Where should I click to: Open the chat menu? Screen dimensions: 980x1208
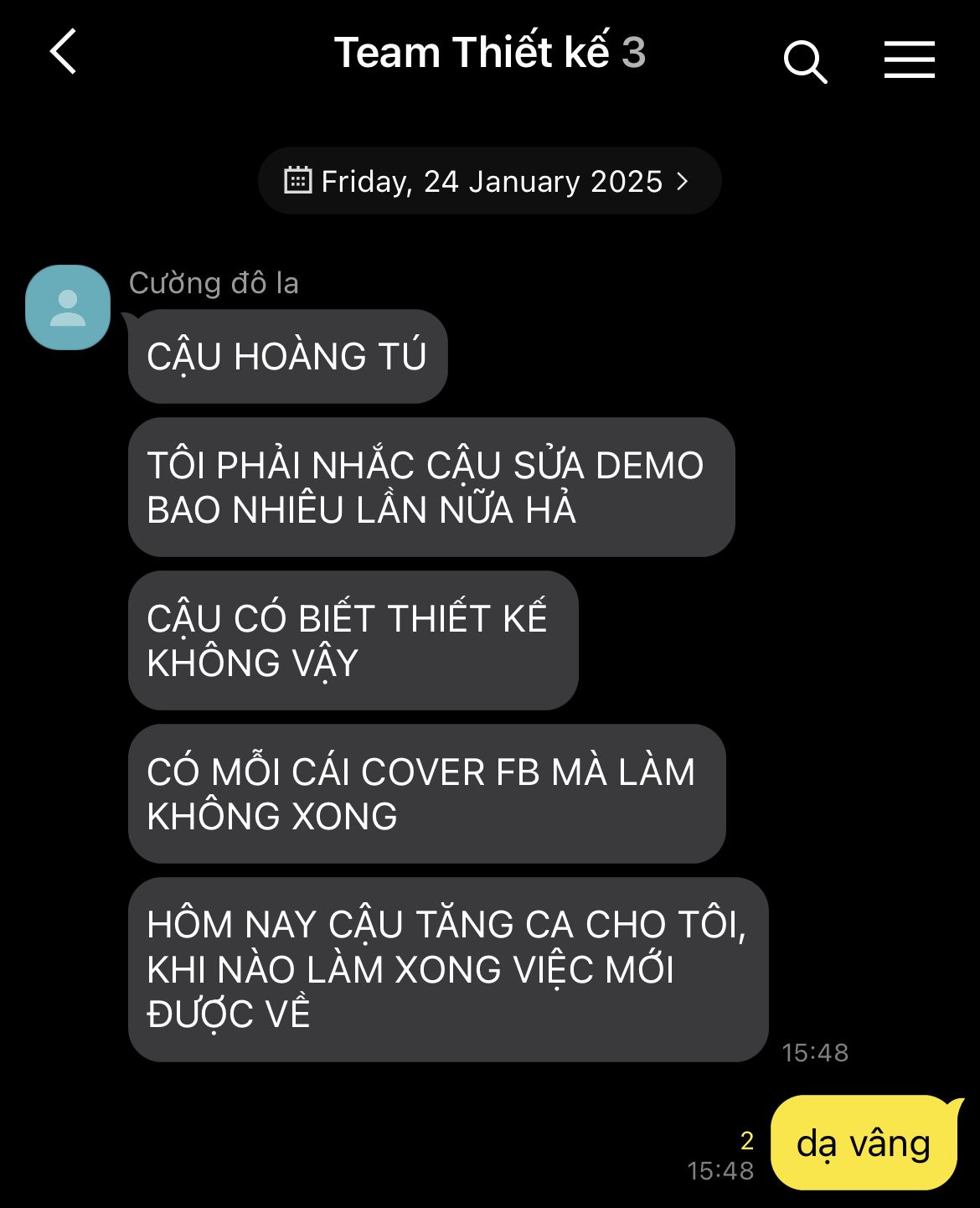tap(909, 60)
